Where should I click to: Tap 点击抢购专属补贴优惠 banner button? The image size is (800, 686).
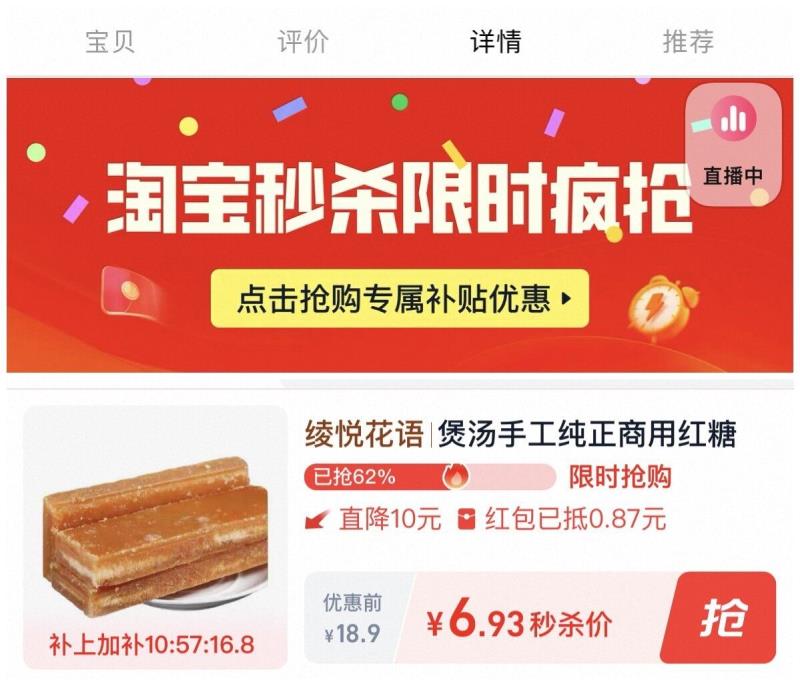click(399, 298)
